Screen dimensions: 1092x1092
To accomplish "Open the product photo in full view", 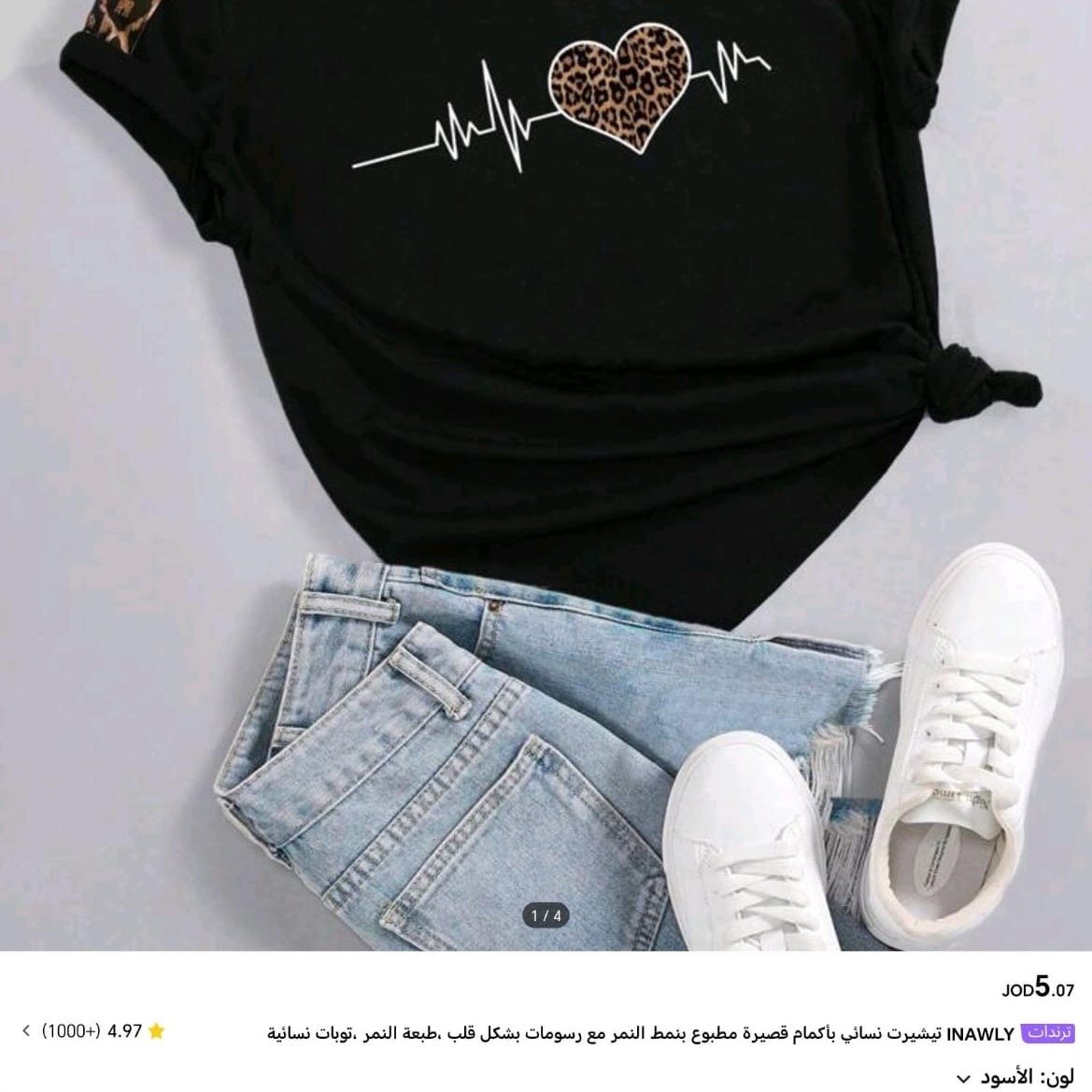I will [x=546, y=467].
